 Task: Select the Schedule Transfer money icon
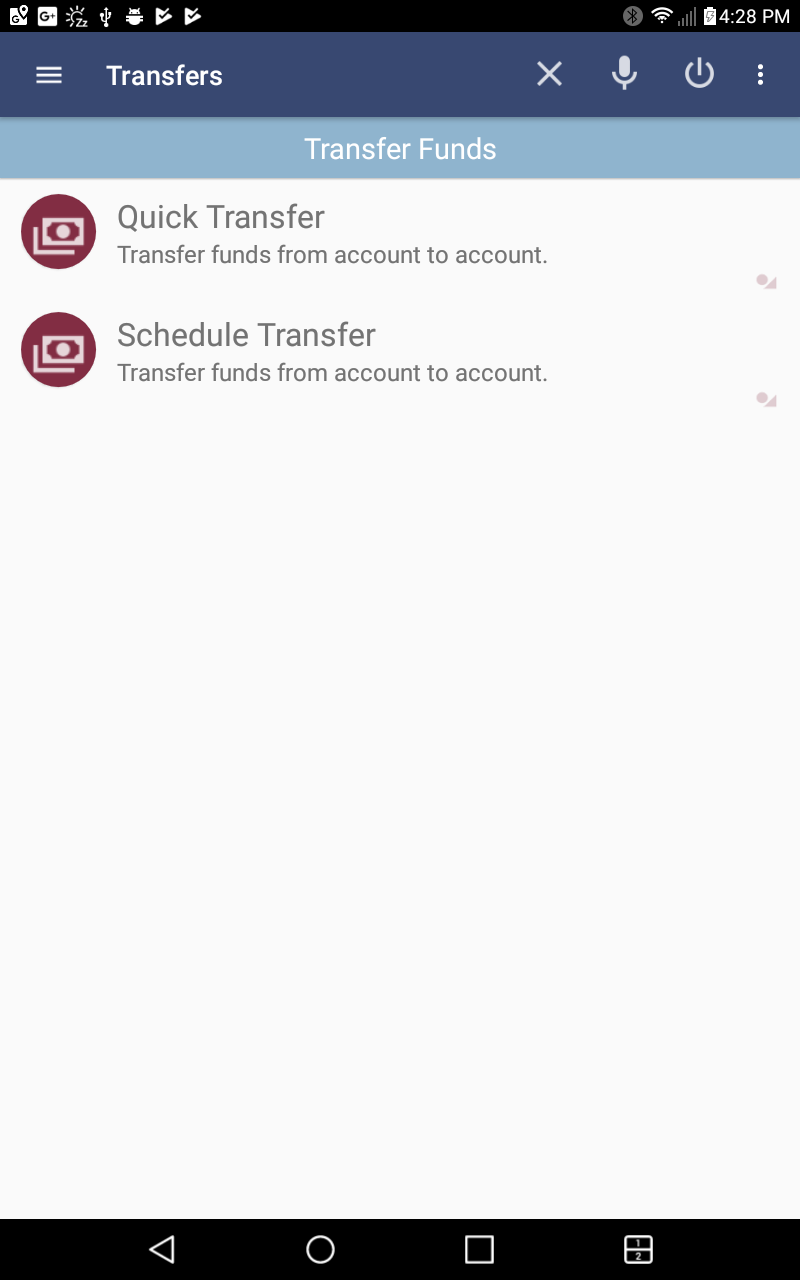pyautogui.click(x=58, y=349)
